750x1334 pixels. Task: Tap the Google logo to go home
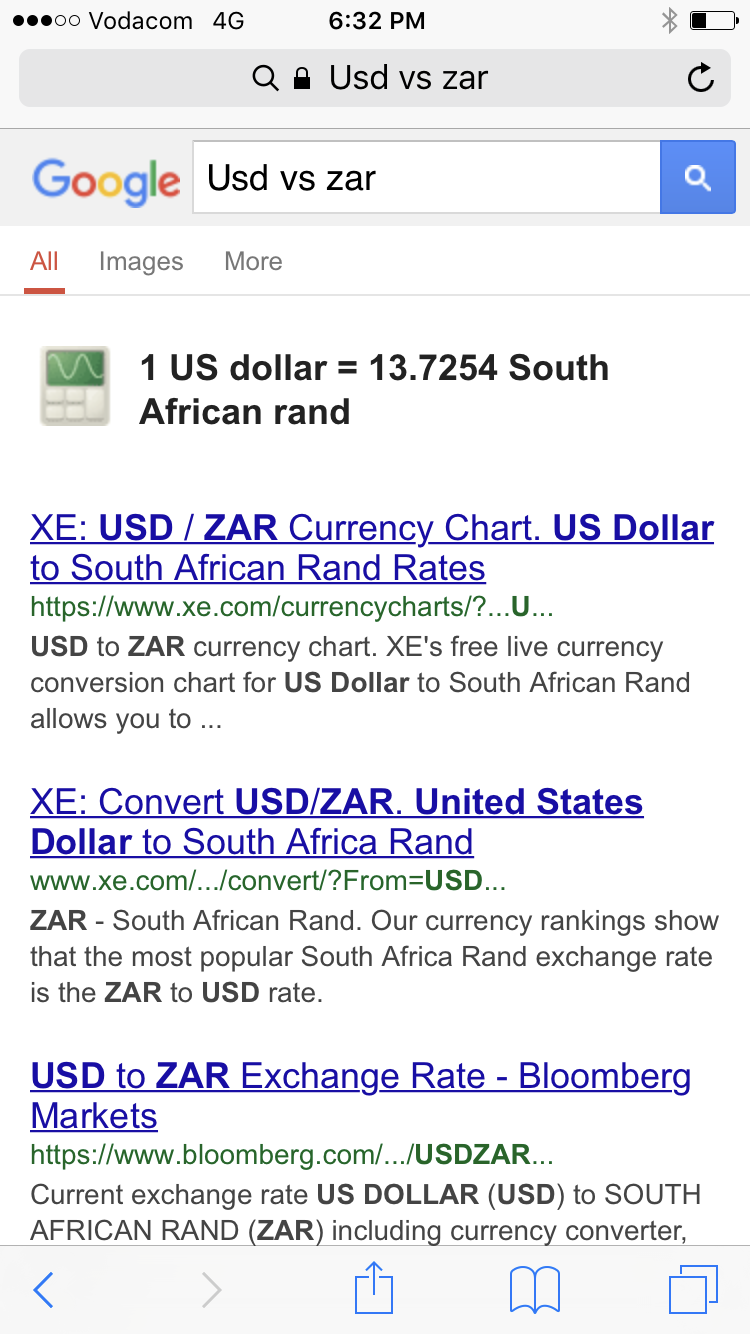point(106,180)
